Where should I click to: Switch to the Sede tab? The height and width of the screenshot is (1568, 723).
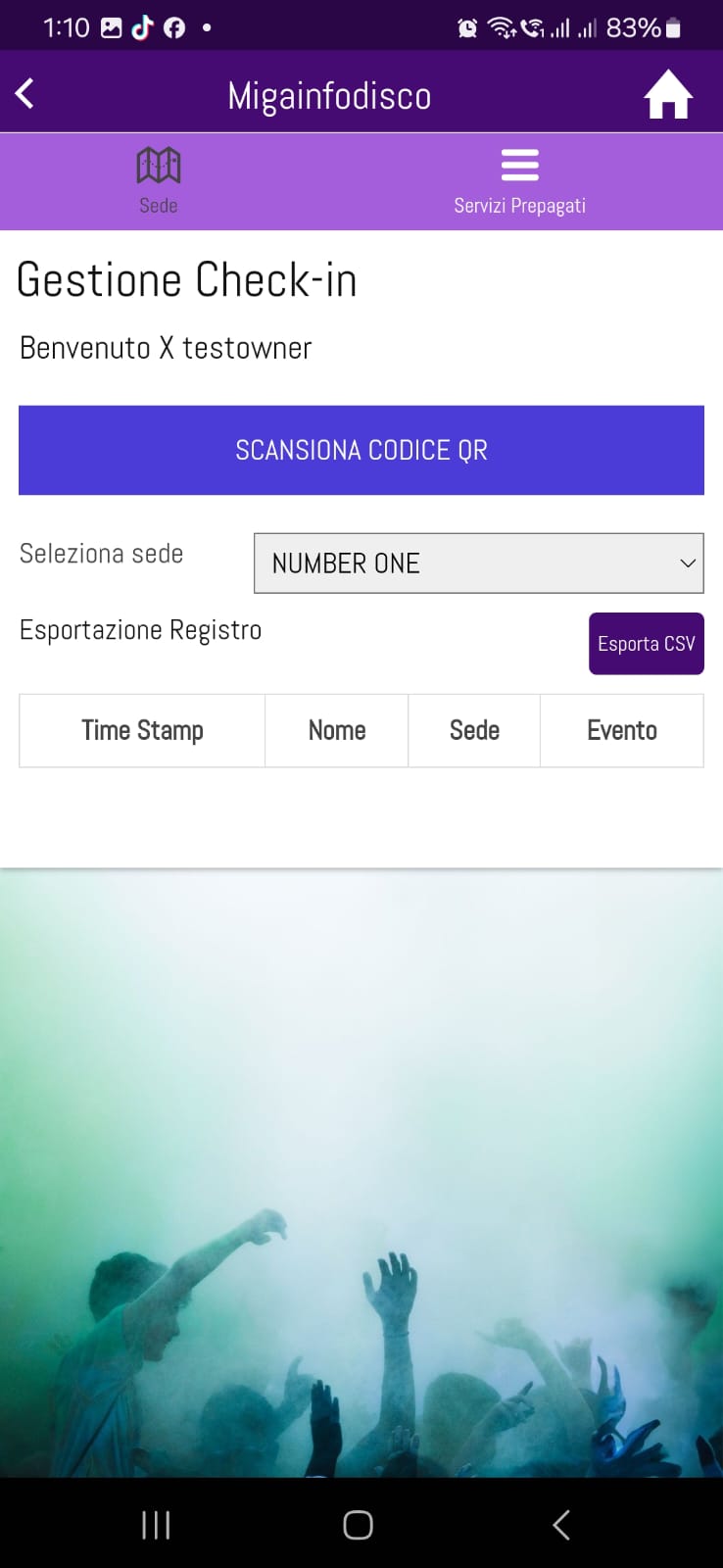click(158, 181)
